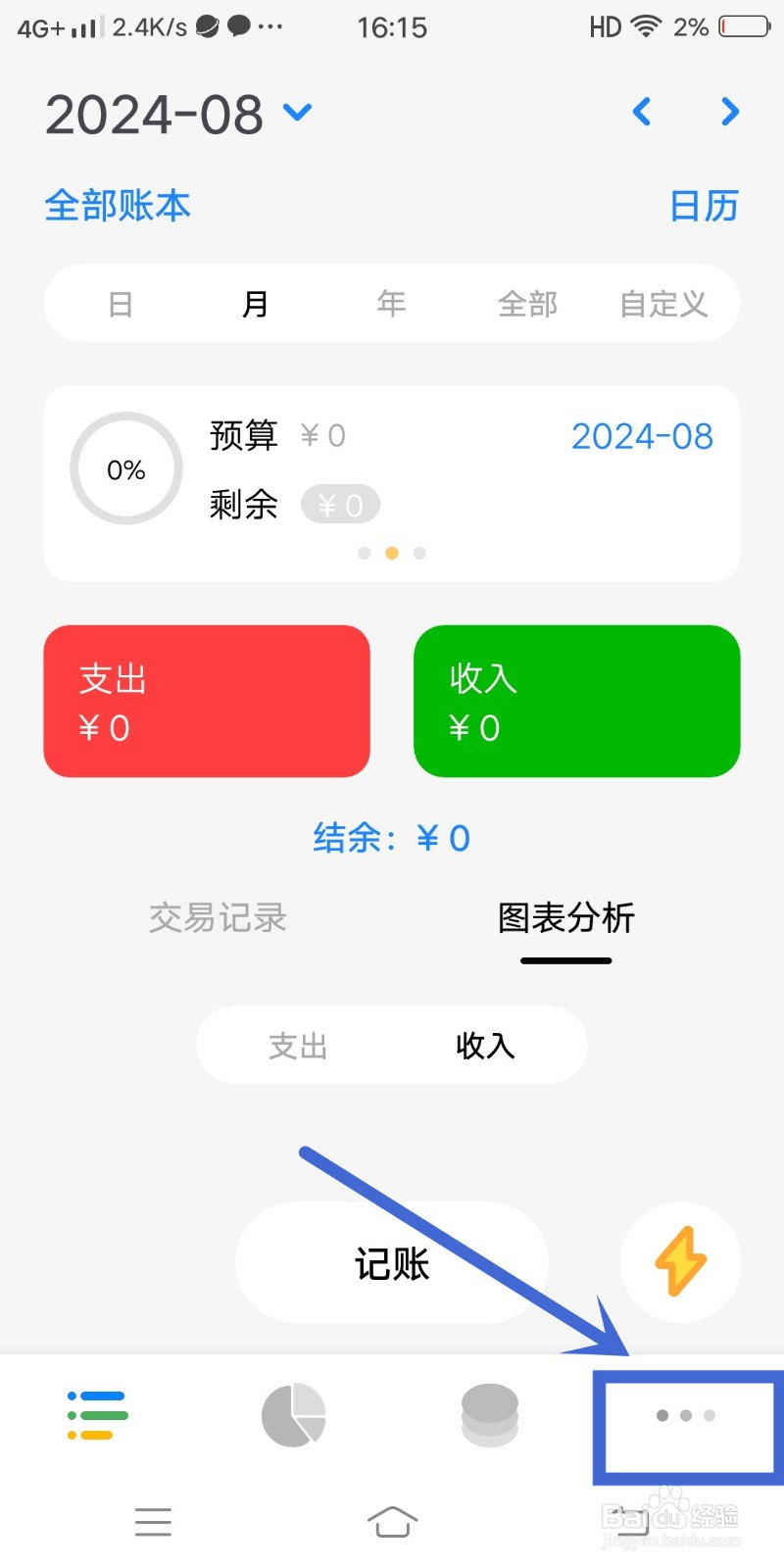Open the three-dot more icon highlighted below
Screen dimensions: 784x1568
point(684,1414)
